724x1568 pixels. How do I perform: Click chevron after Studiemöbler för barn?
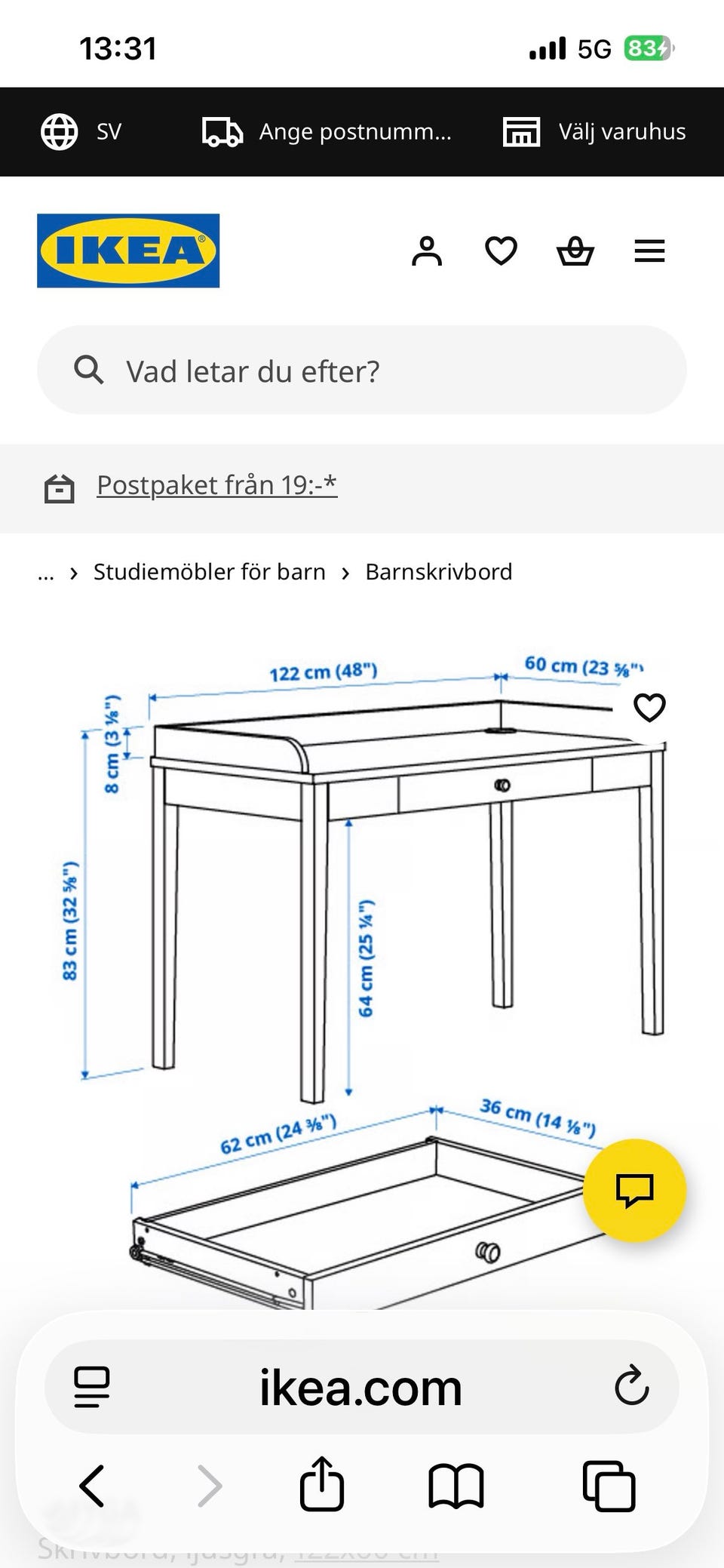pos(345,572)
